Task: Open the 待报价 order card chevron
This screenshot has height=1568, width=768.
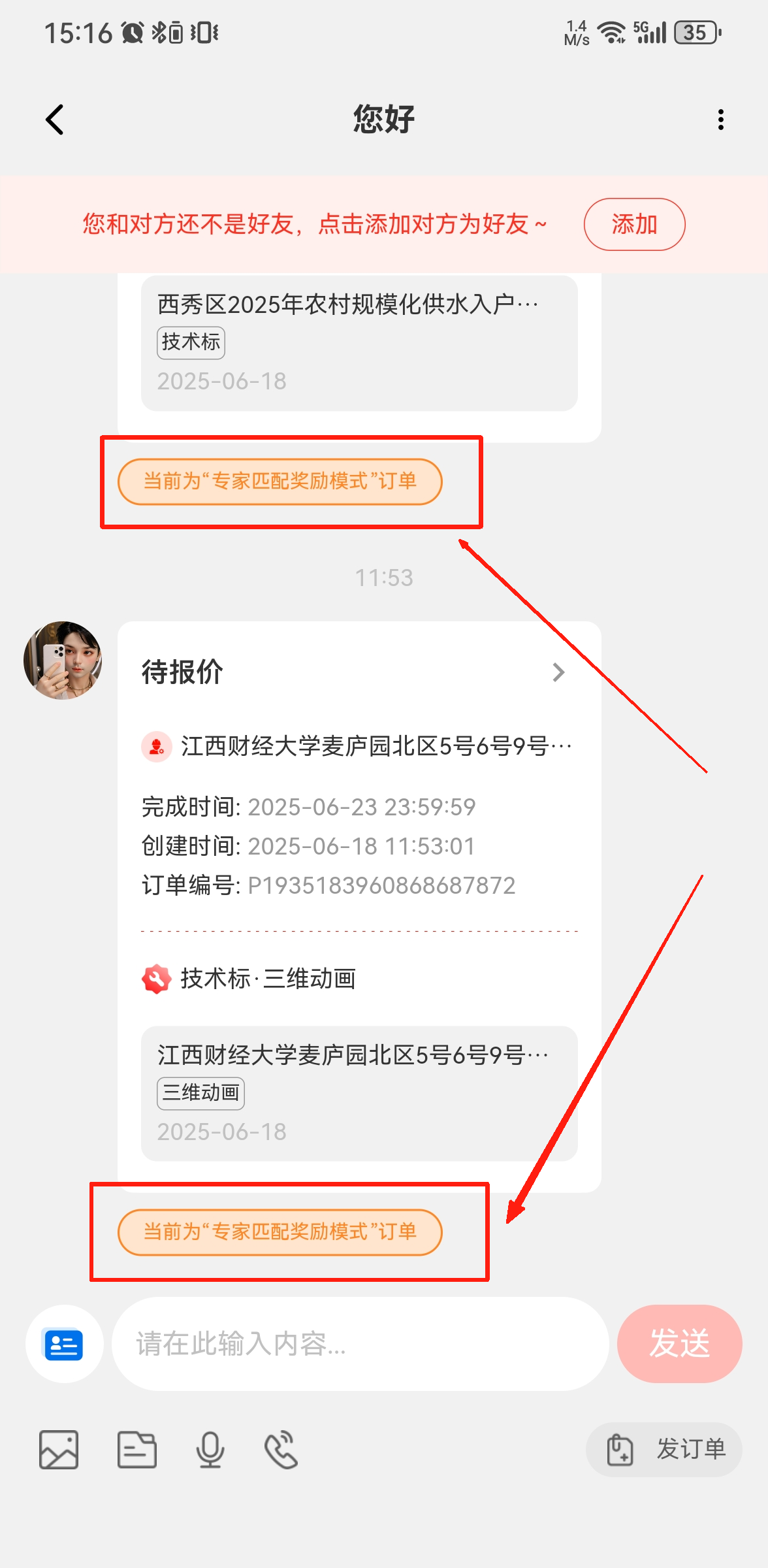Action: (x=558, y=672)
